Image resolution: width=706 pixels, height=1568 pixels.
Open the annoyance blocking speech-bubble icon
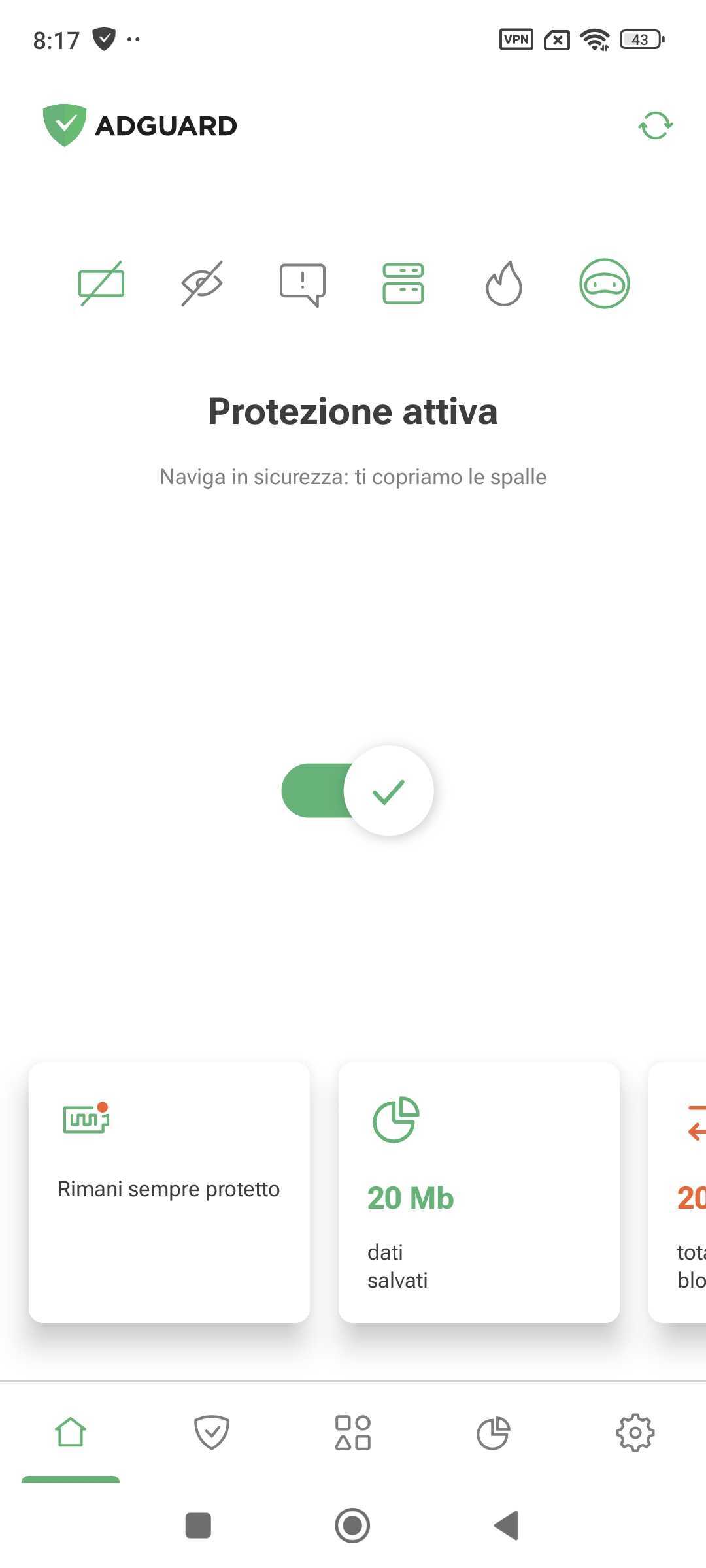pos(303,284)
